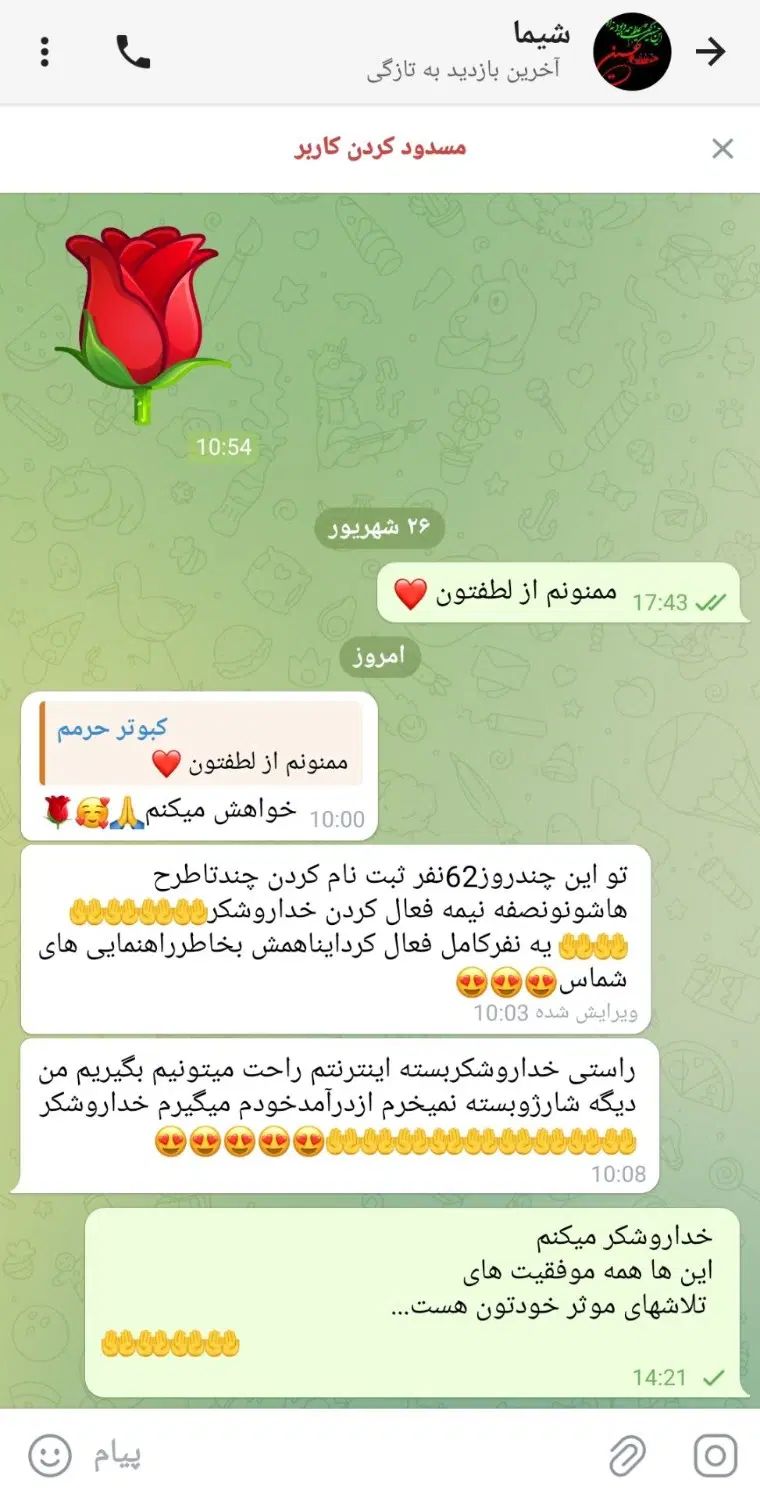Open the camera icon in the message bar
760x1500 pixels.
pos(715,1456)
